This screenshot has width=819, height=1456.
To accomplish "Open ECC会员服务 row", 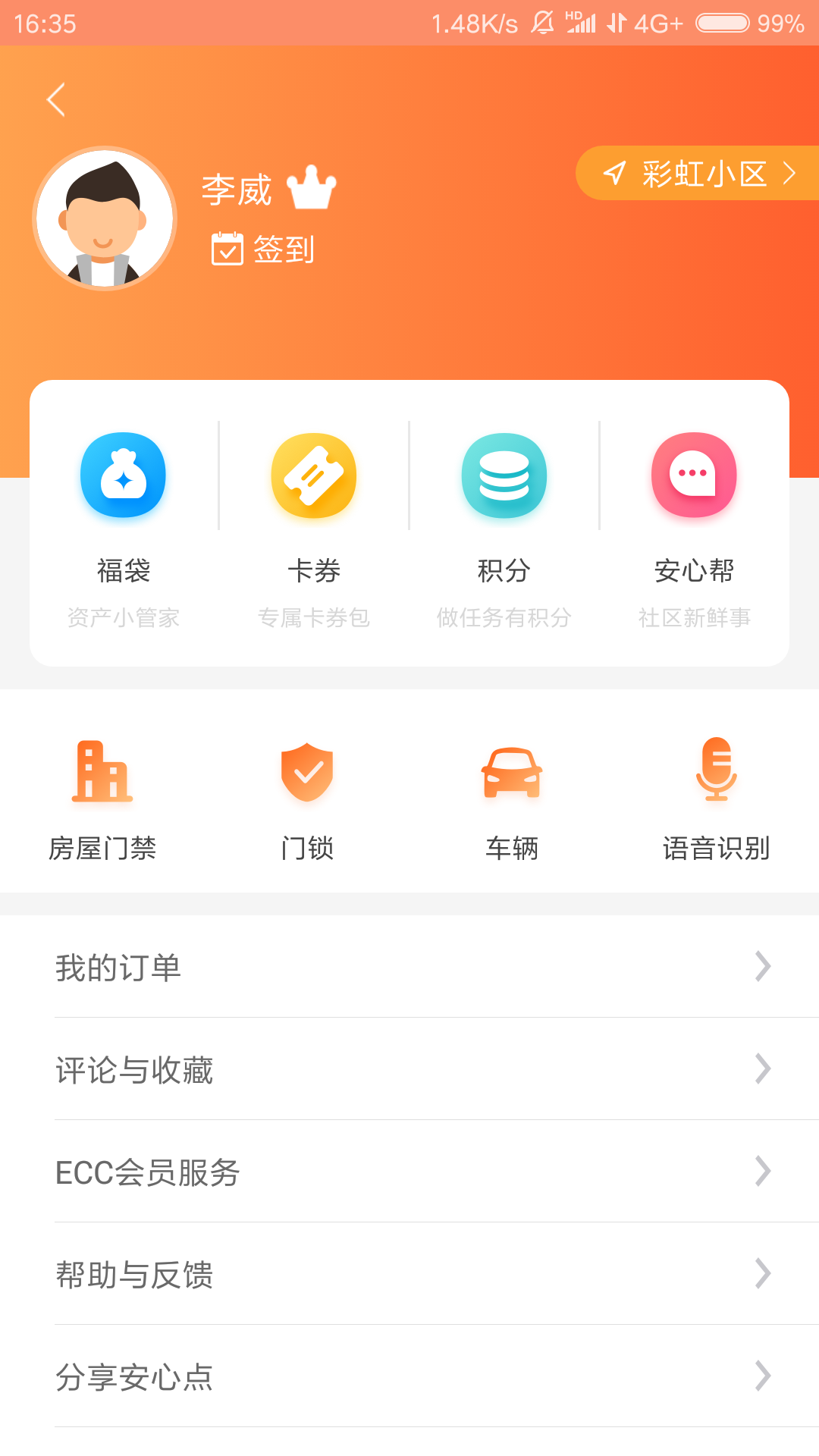I will click(409, 1172).
